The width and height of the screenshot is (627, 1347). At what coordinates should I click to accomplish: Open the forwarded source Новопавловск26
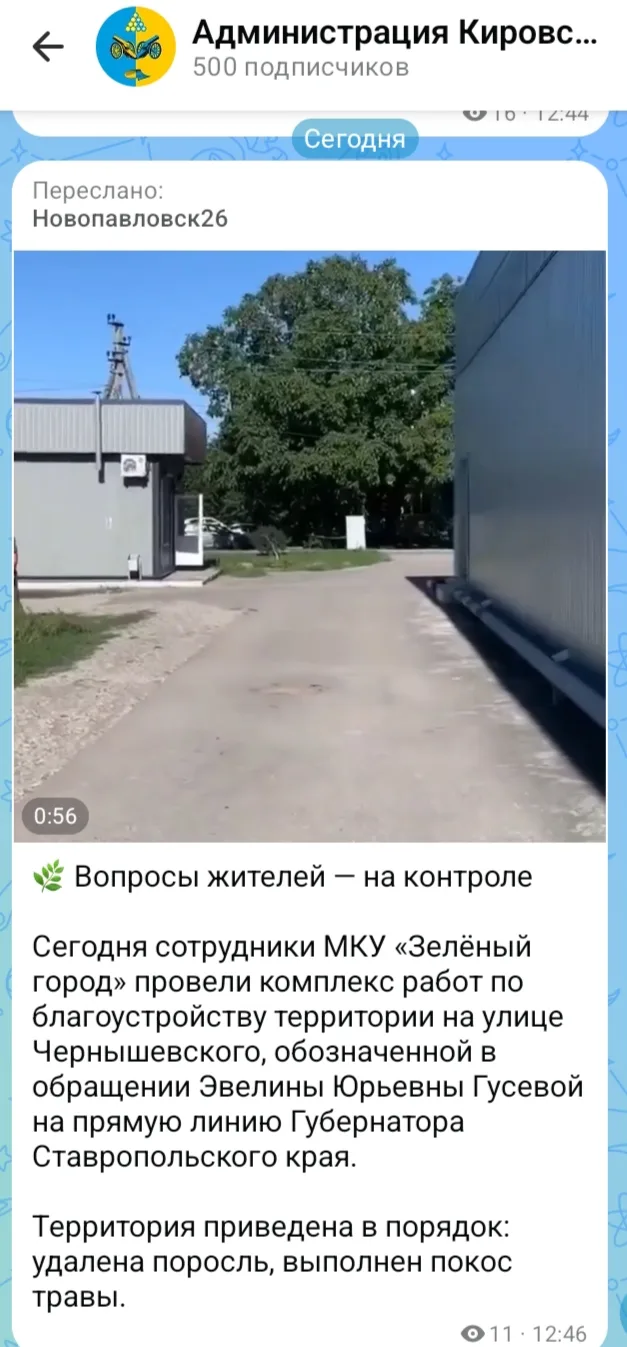pyautogui.click(x=130, y=219)
